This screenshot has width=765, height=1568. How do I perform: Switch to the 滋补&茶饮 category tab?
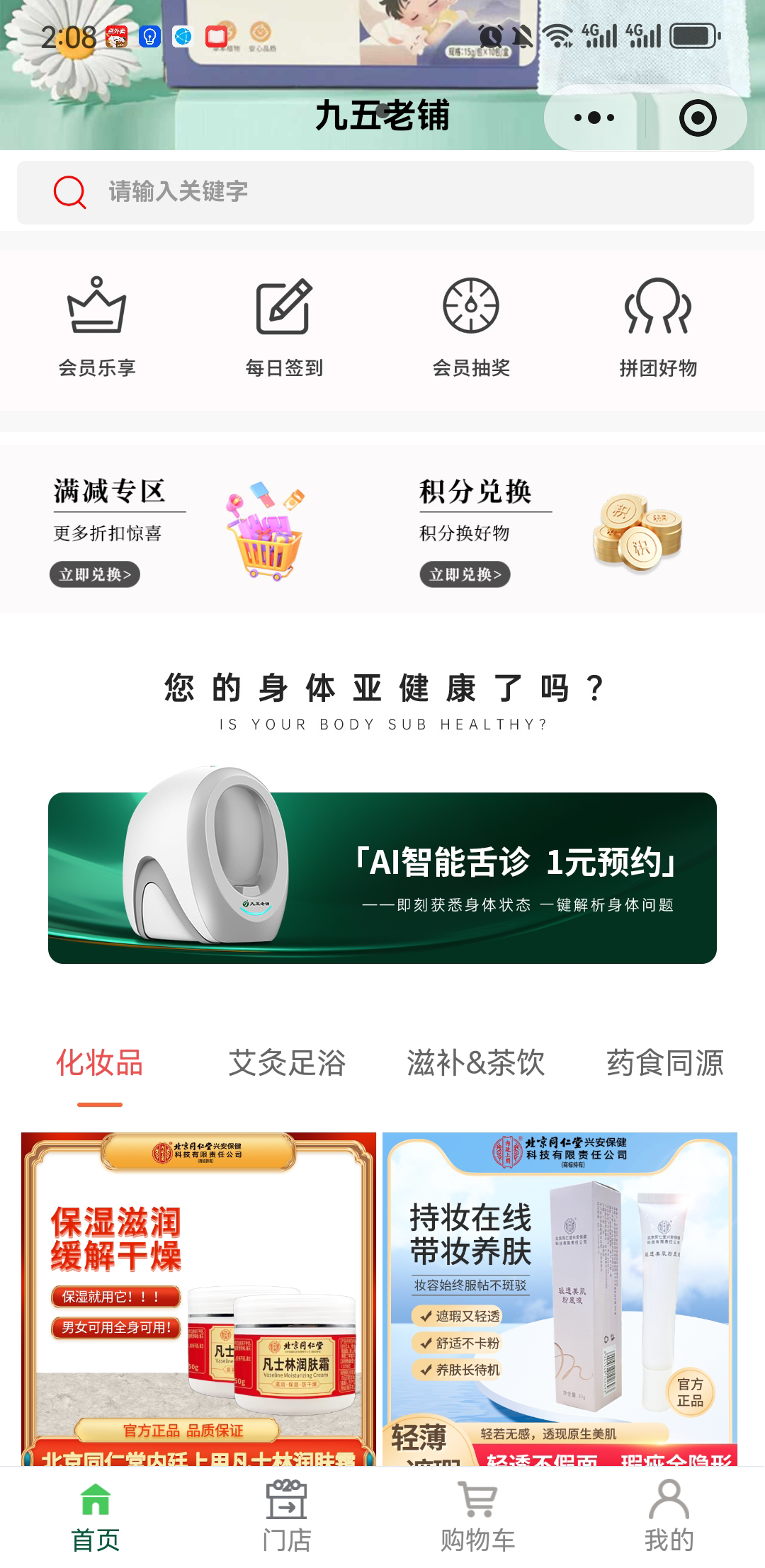(x=475, y=1064)
